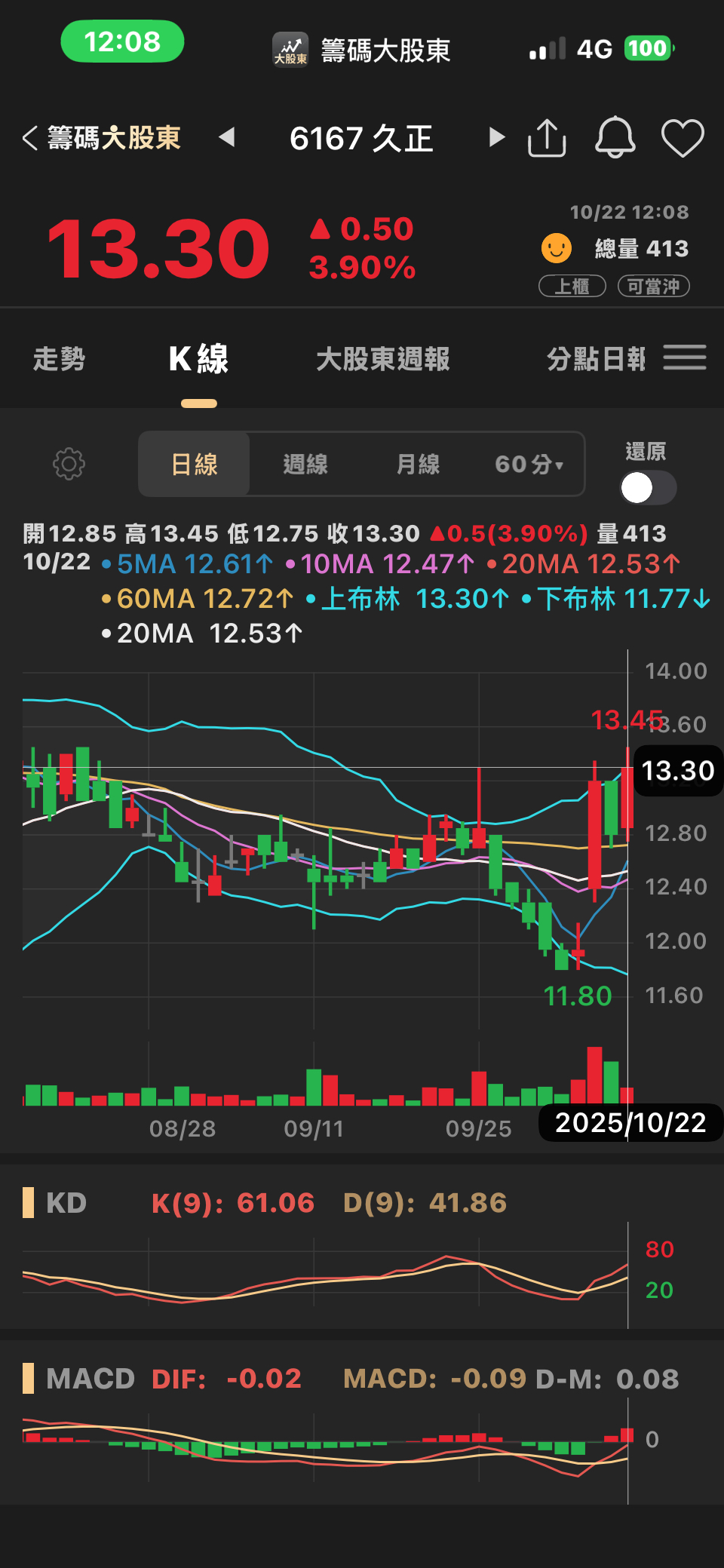
Task: Expand the 60分 interval dropdown
Action: click(x=529, y=464)
